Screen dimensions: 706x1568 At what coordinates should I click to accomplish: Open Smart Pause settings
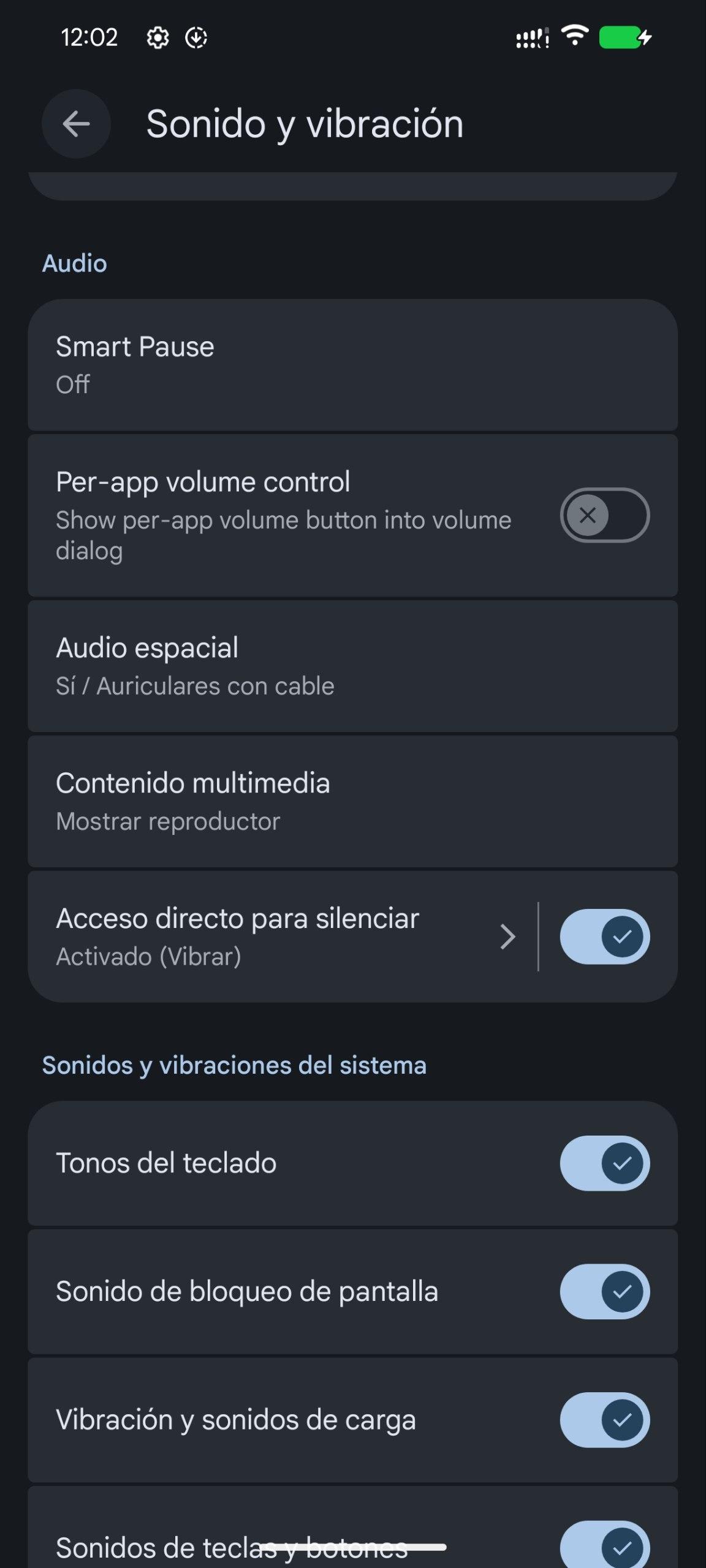click(352, 365)
